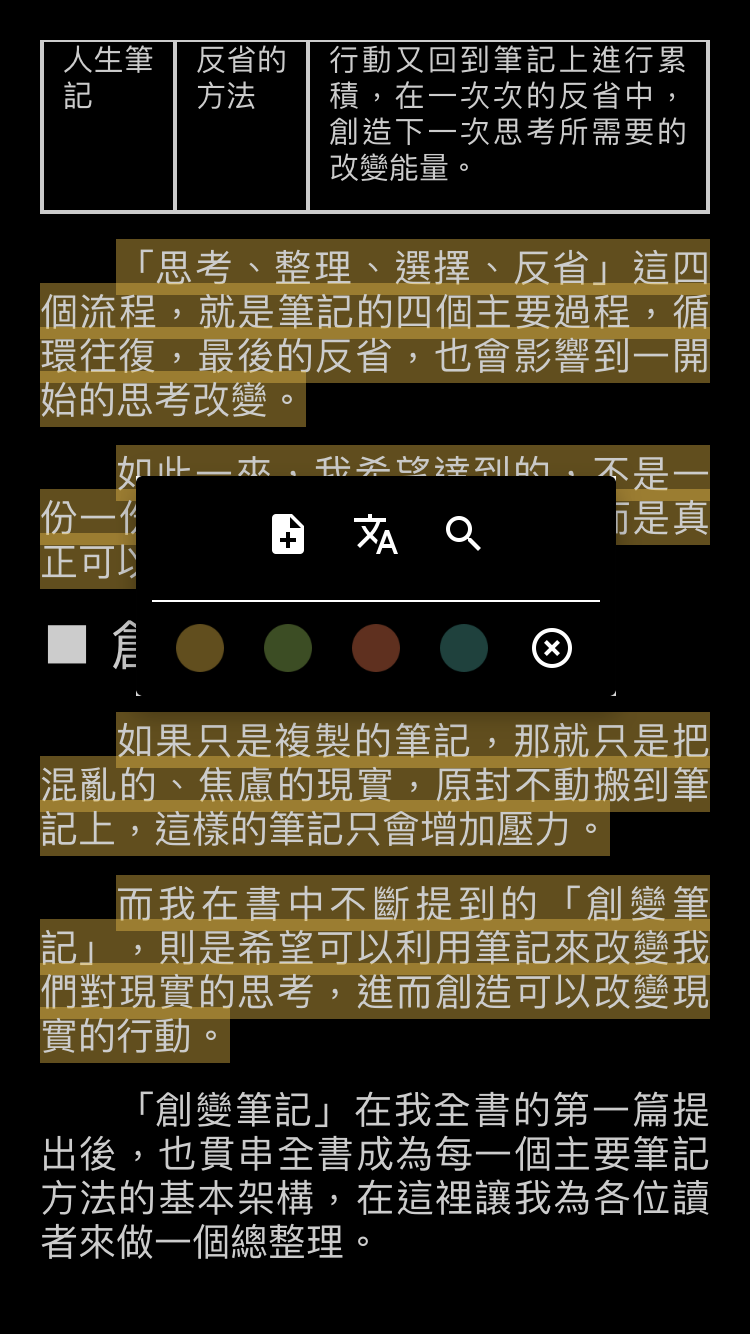Choose the red highlight color
This screenshot has height=1334, width=750.
tap(376, 648)
